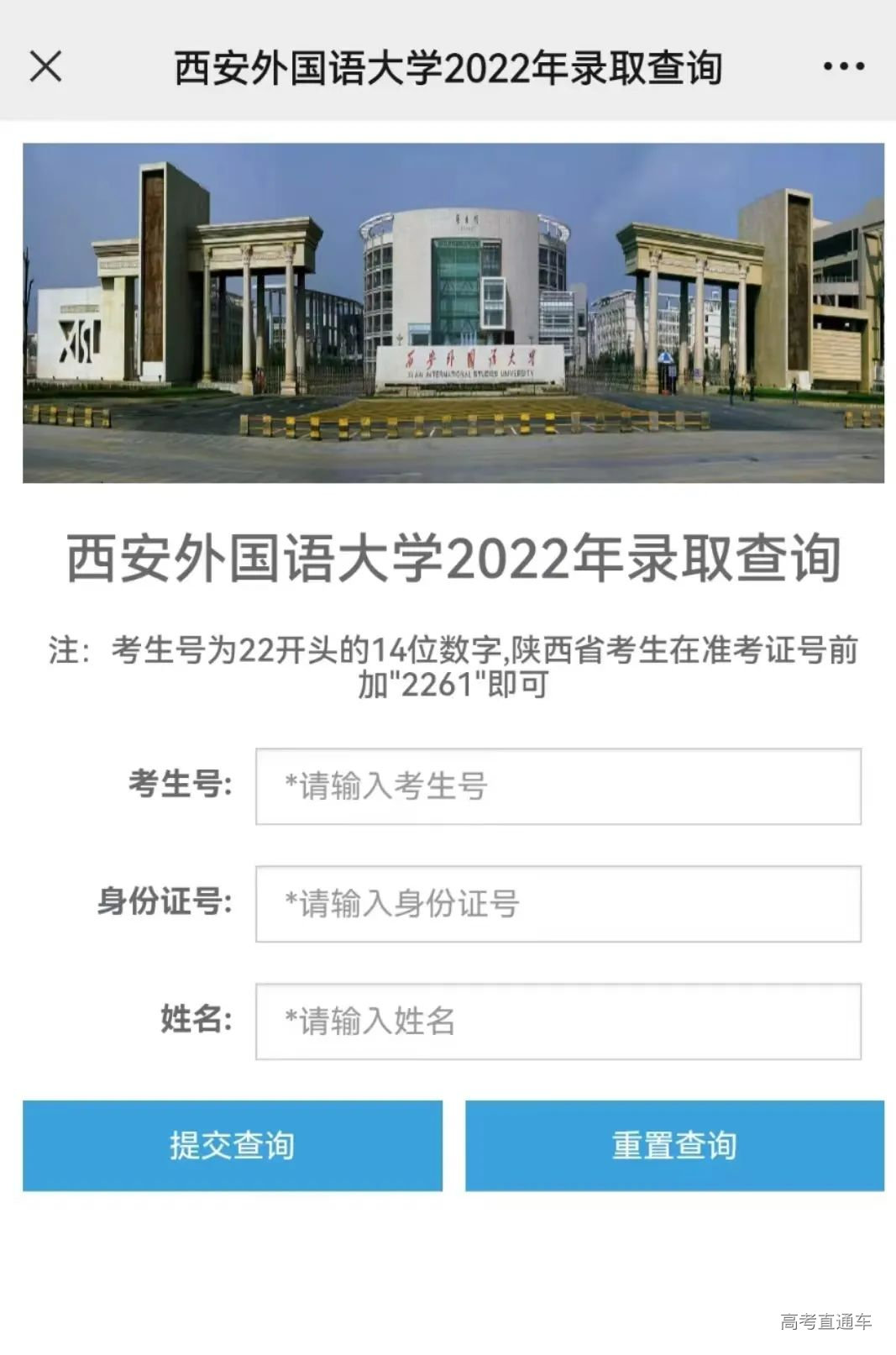The image size is (896, 1355).
Task: Click the 考生号 field label
Action: 181,785
